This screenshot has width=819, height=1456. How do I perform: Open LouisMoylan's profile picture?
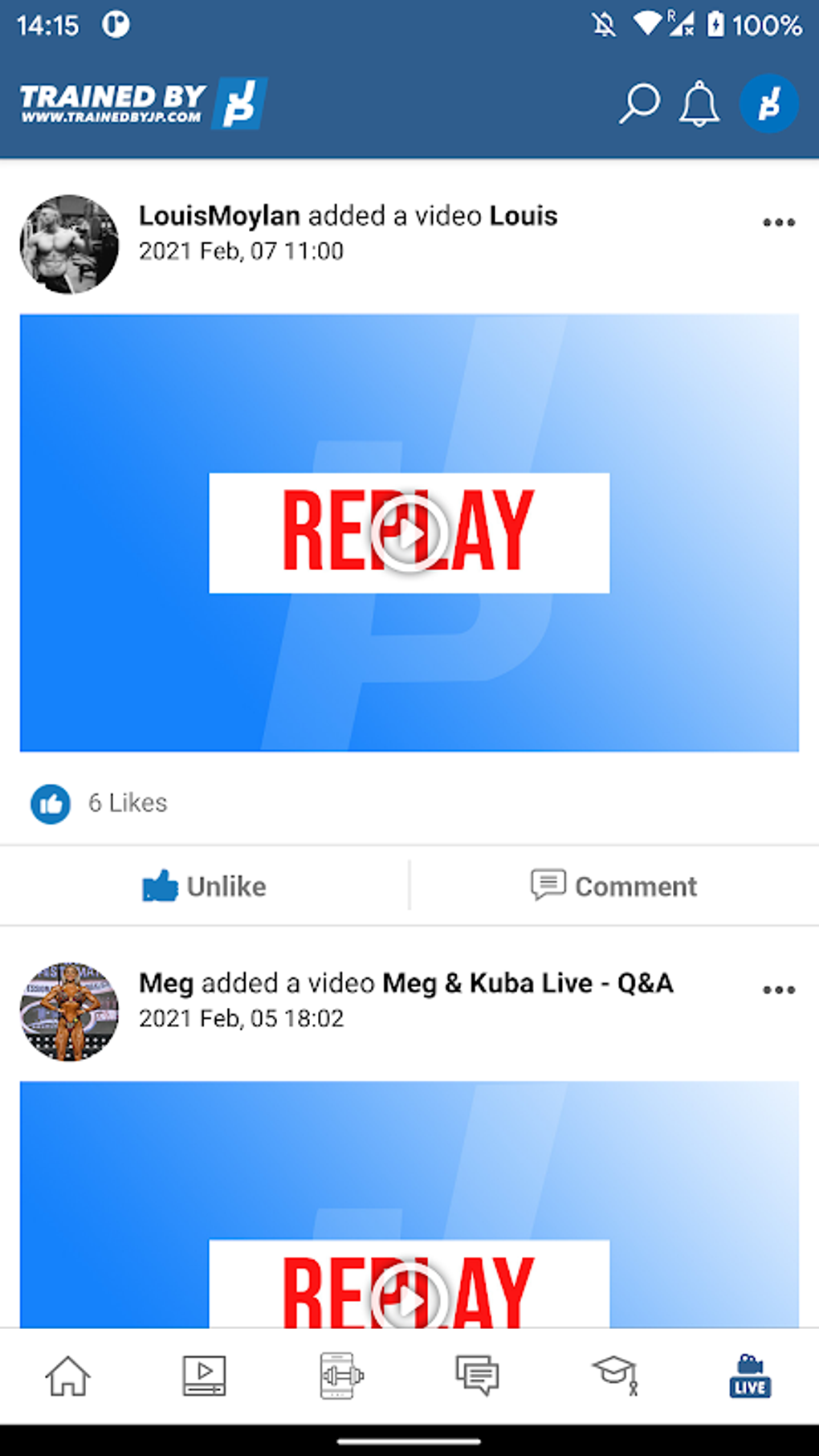(x=69, y=244)
